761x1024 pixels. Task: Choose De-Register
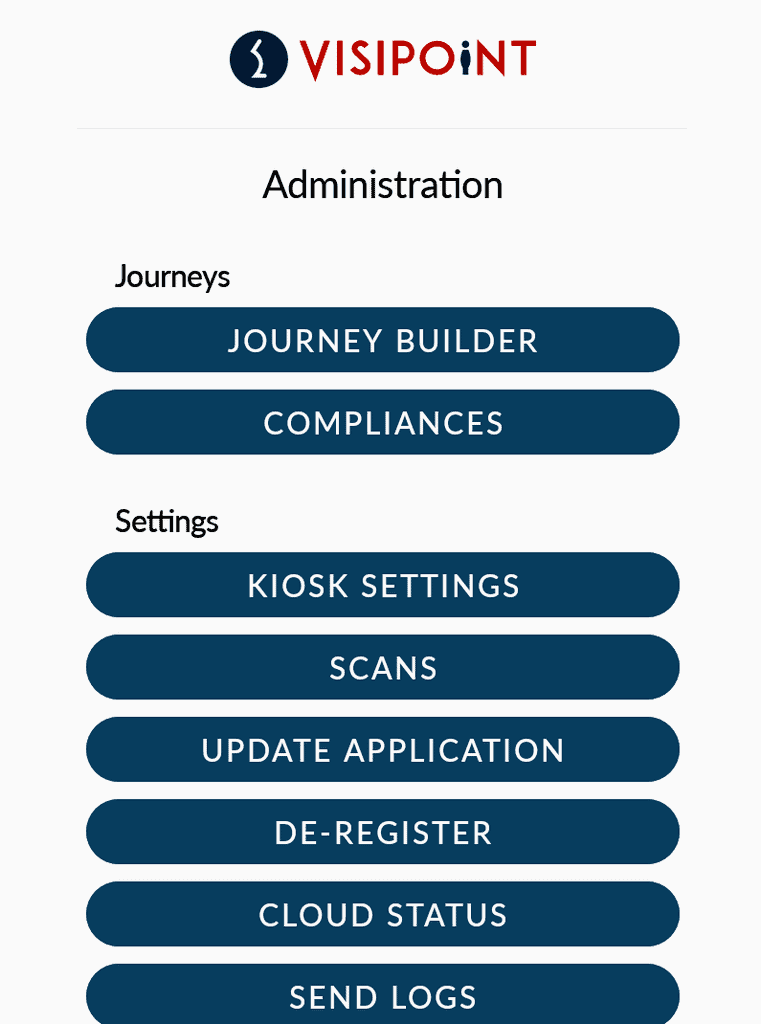(382, 832)
